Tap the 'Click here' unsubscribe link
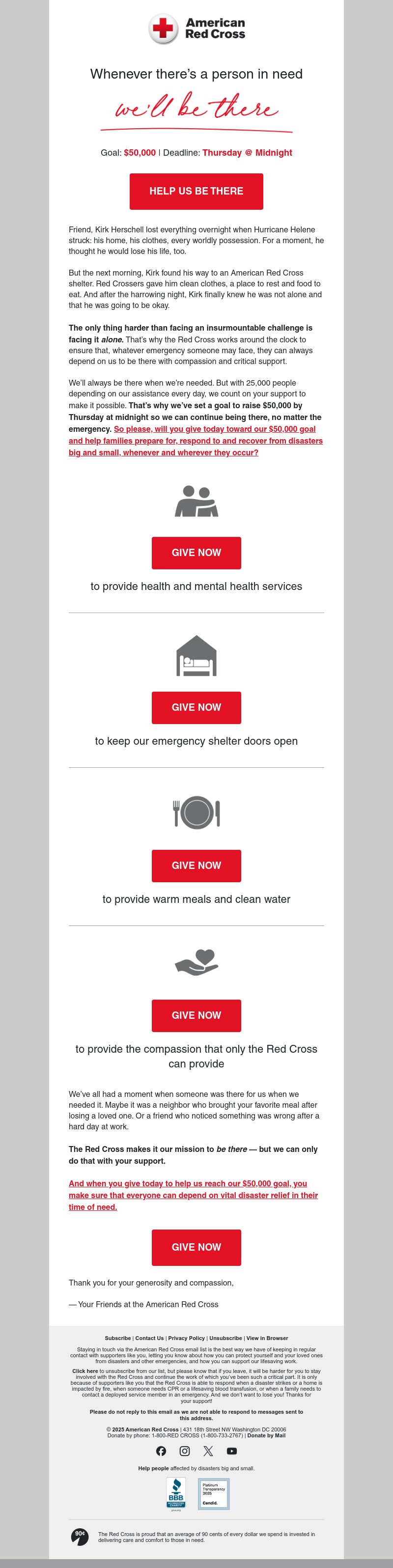Image resolution: width=393 pixels, height=1568 pixels. pos(84,1372)
